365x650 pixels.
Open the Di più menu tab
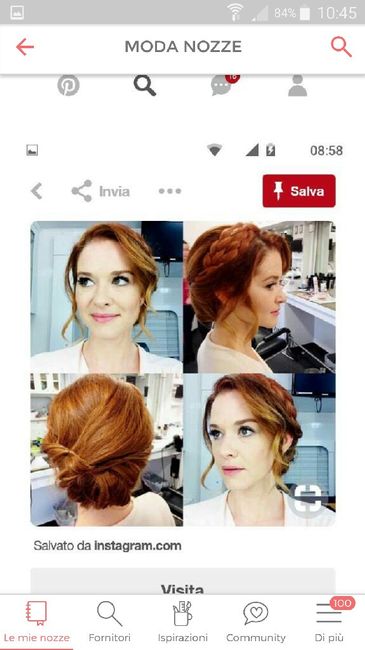click(328, 621)
